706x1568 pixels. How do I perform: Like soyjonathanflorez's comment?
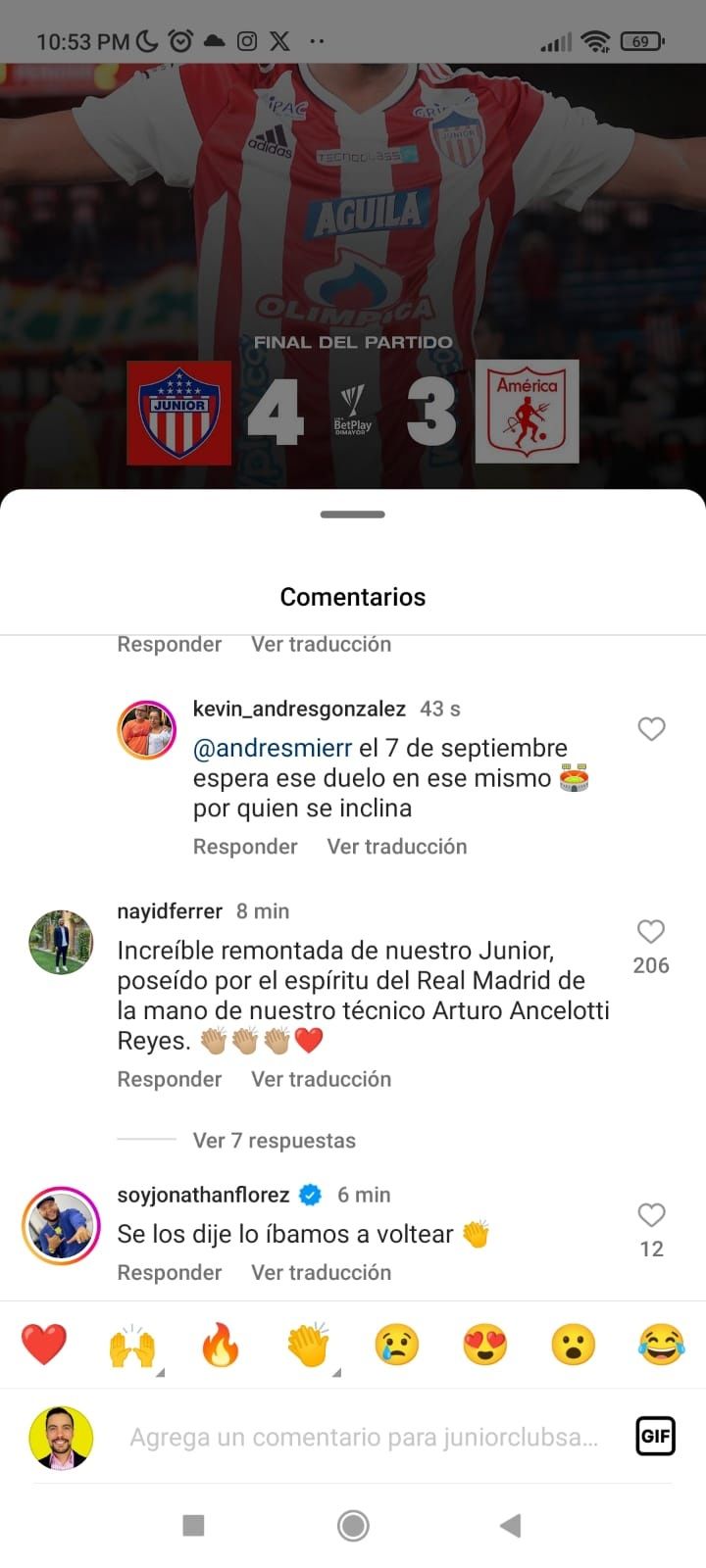[651, 1215]
